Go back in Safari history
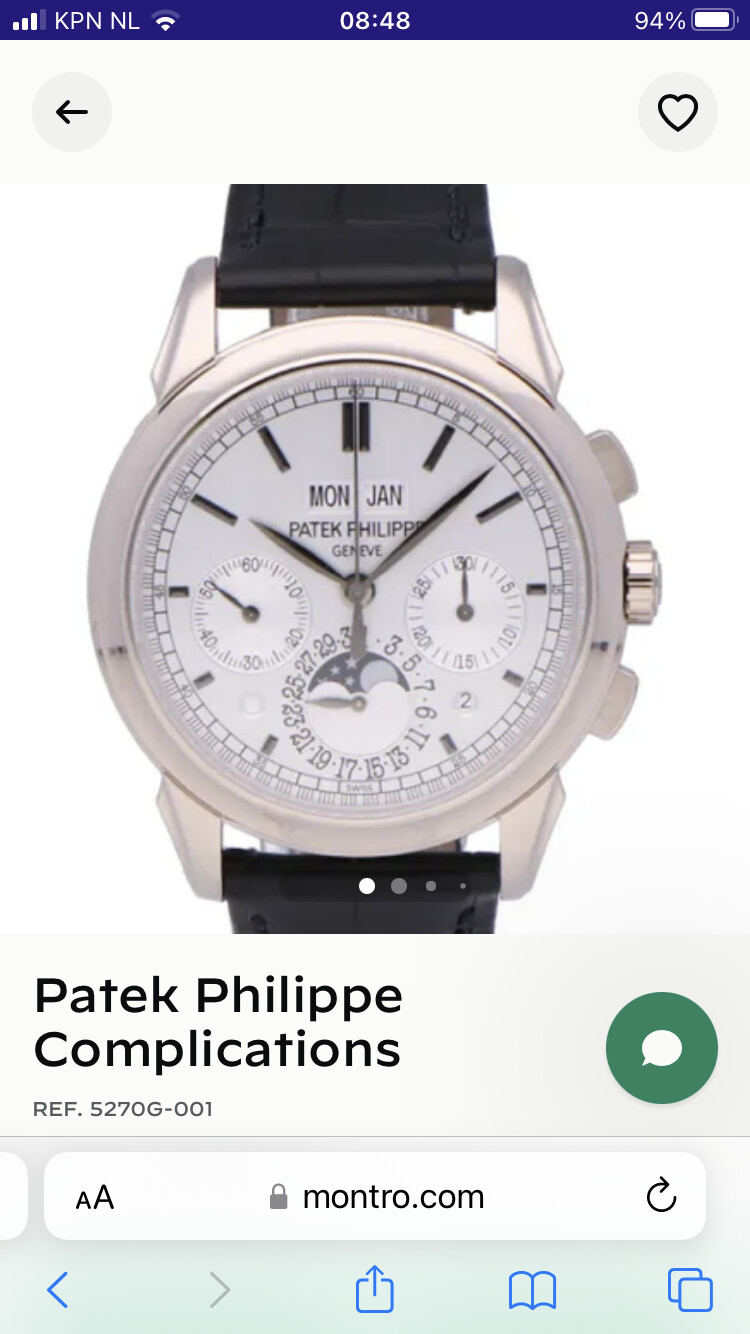750x1334 pixels. (x=58, y=1290)
